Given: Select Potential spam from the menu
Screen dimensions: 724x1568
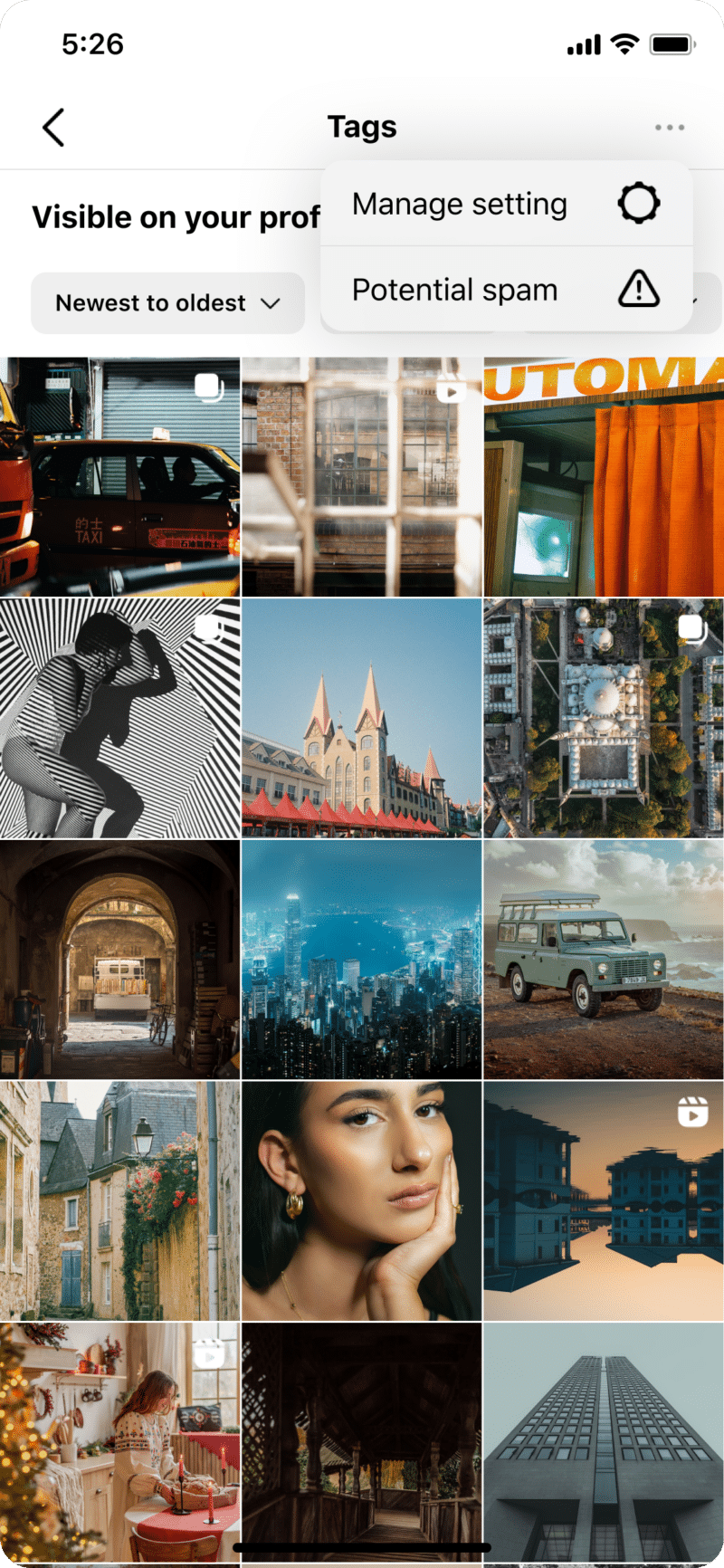Looking at the screenshot, I should tap(454, 290).
